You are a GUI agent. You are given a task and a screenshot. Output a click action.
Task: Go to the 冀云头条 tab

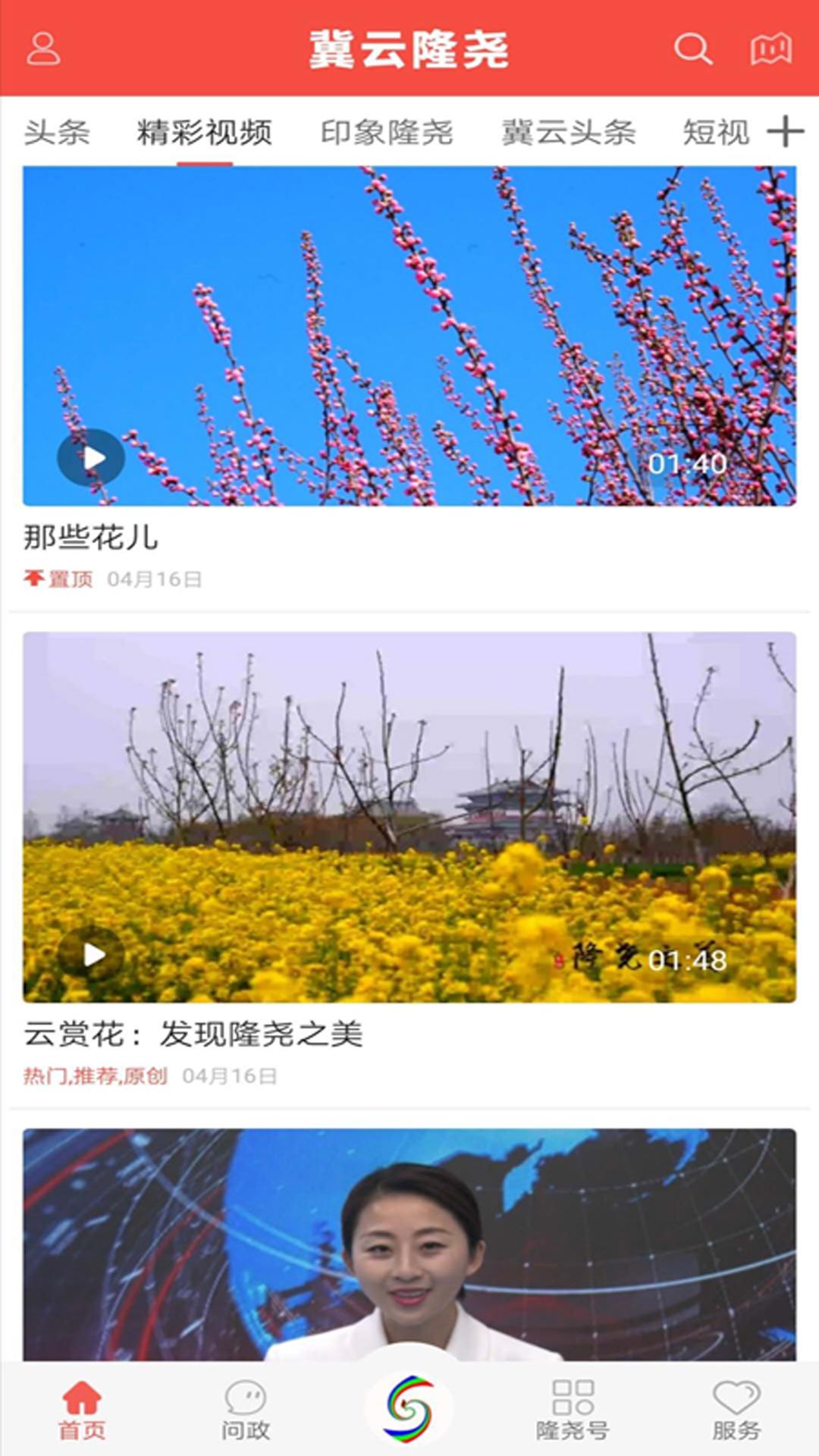pyautogui.click(x=568, y=133)
